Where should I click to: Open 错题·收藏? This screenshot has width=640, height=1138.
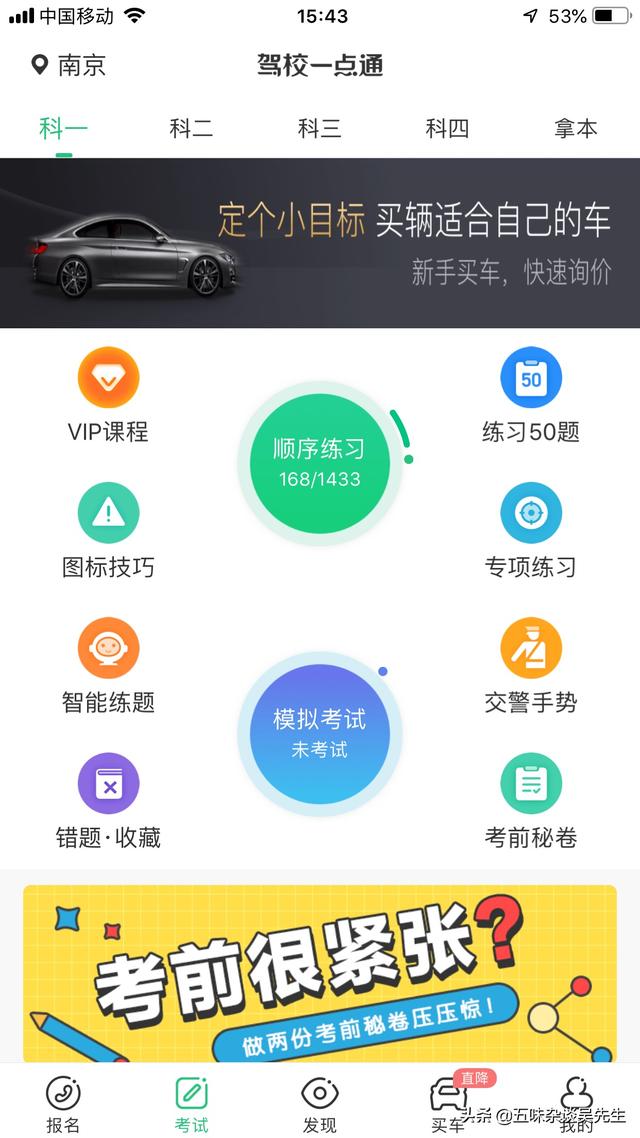click(x=108, y=800)
